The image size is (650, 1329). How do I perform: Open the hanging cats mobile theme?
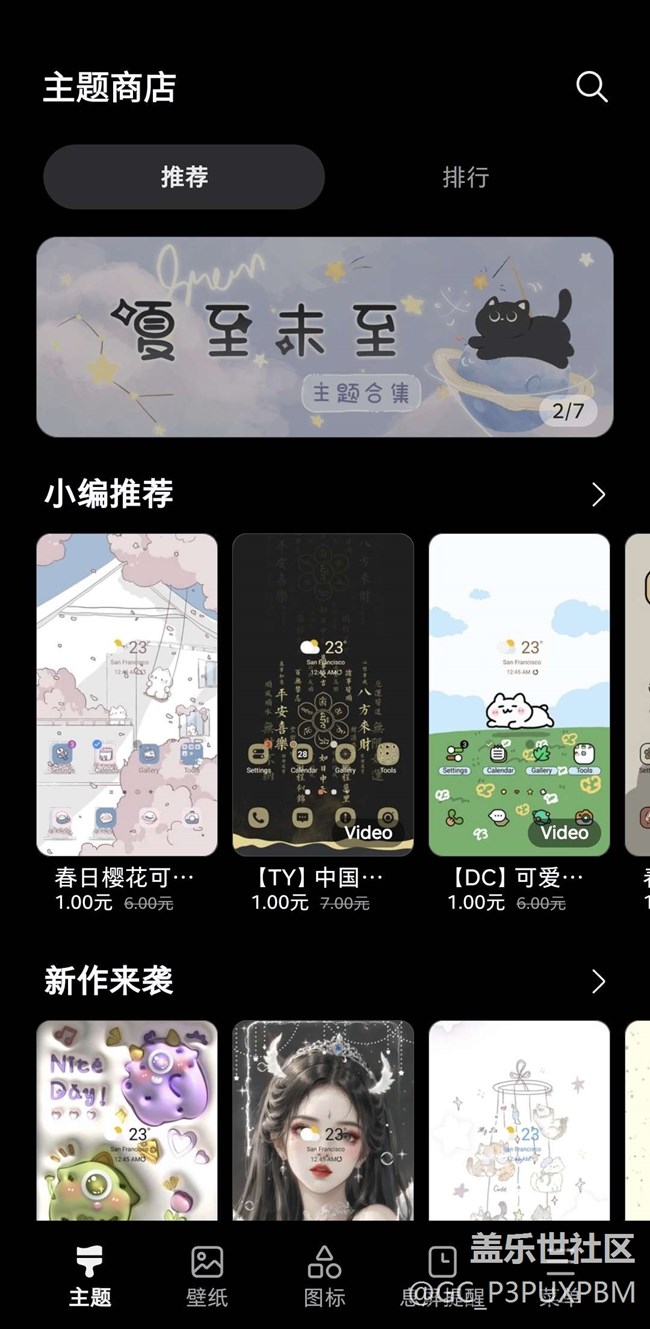tap(519, 1120)
